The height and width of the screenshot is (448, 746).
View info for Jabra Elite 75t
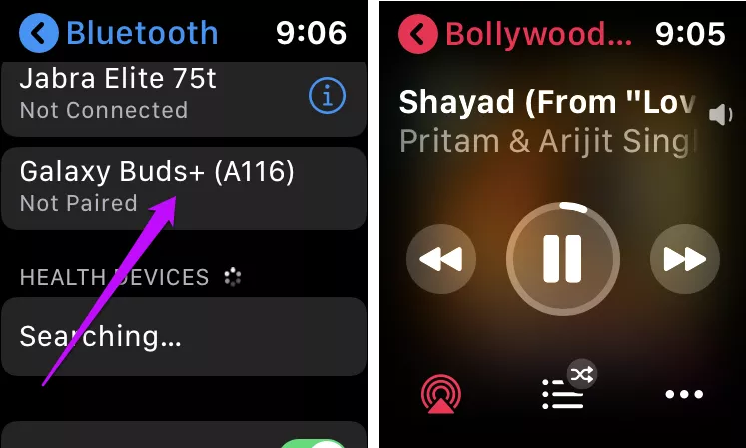(327, 96)
